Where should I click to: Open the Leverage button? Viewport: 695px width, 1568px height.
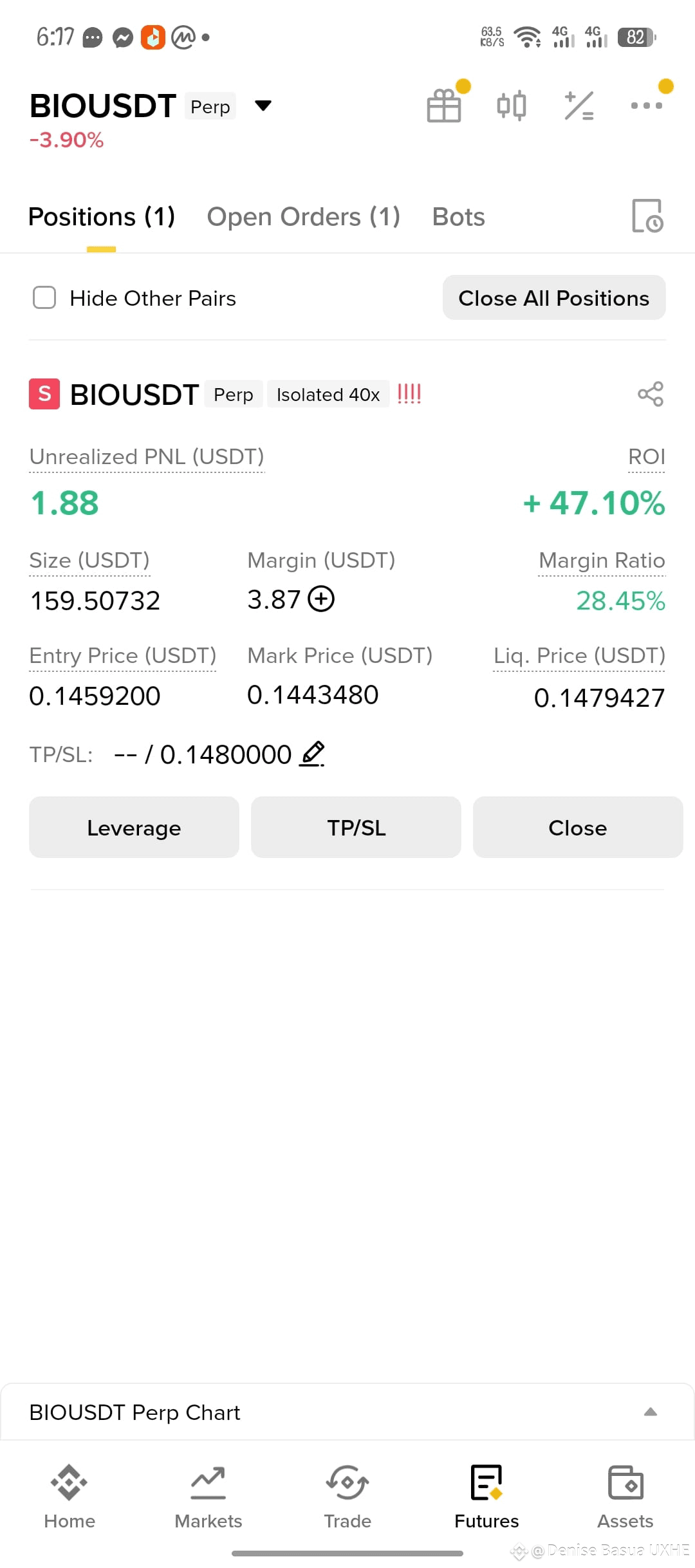click(134, 828)
